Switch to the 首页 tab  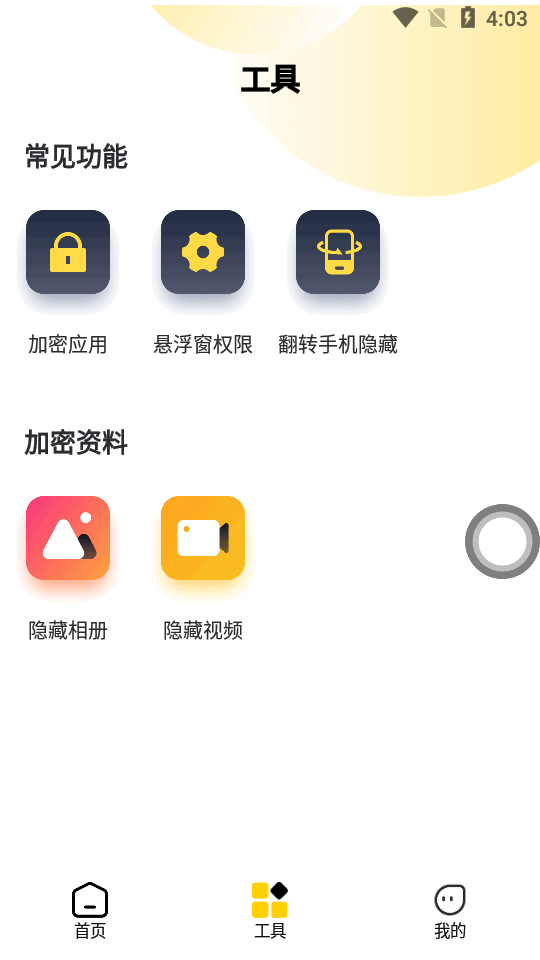pos(90,910)
